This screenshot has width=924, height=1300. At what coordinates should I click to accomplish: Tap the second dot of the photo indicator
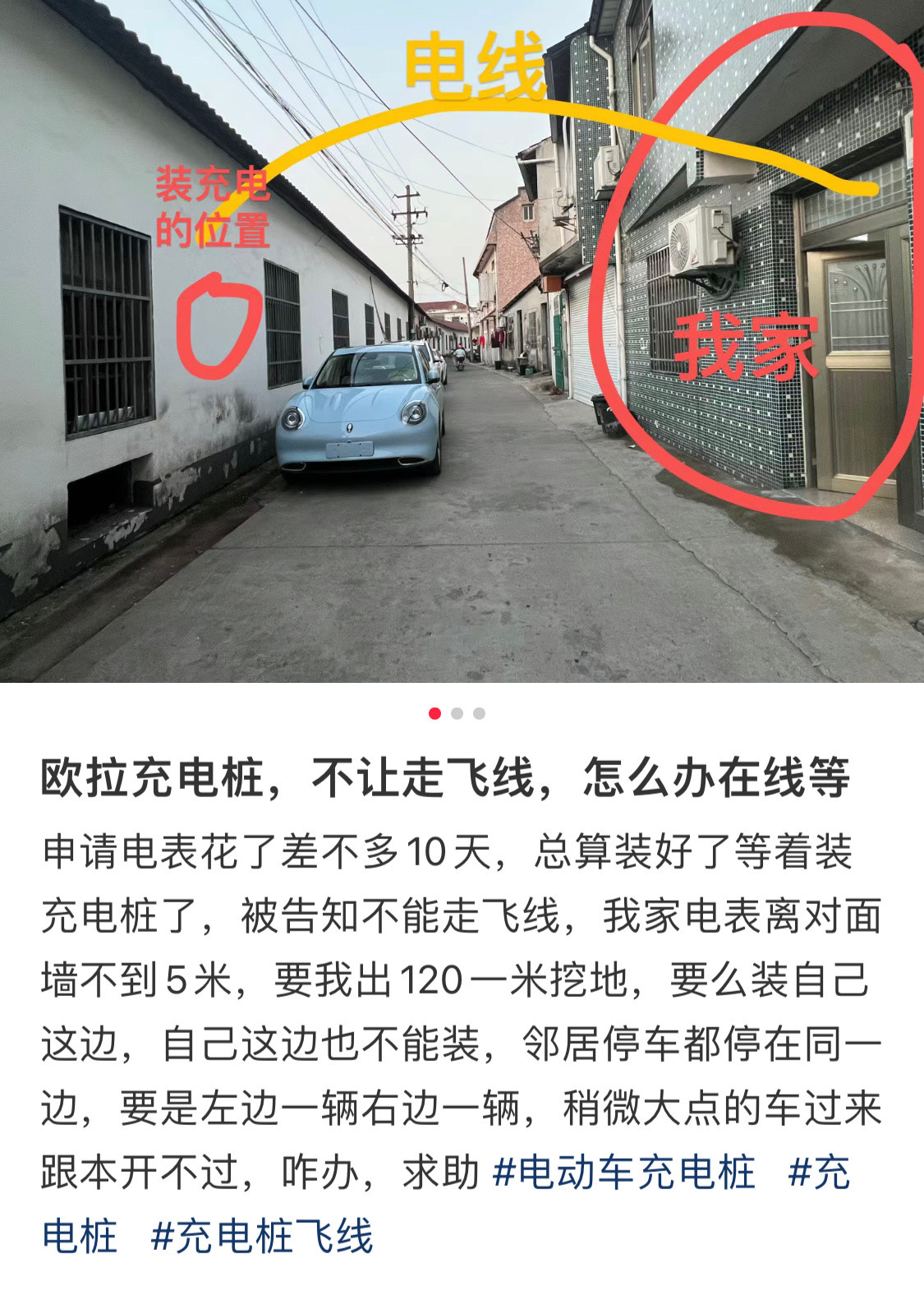pos(457,713)
